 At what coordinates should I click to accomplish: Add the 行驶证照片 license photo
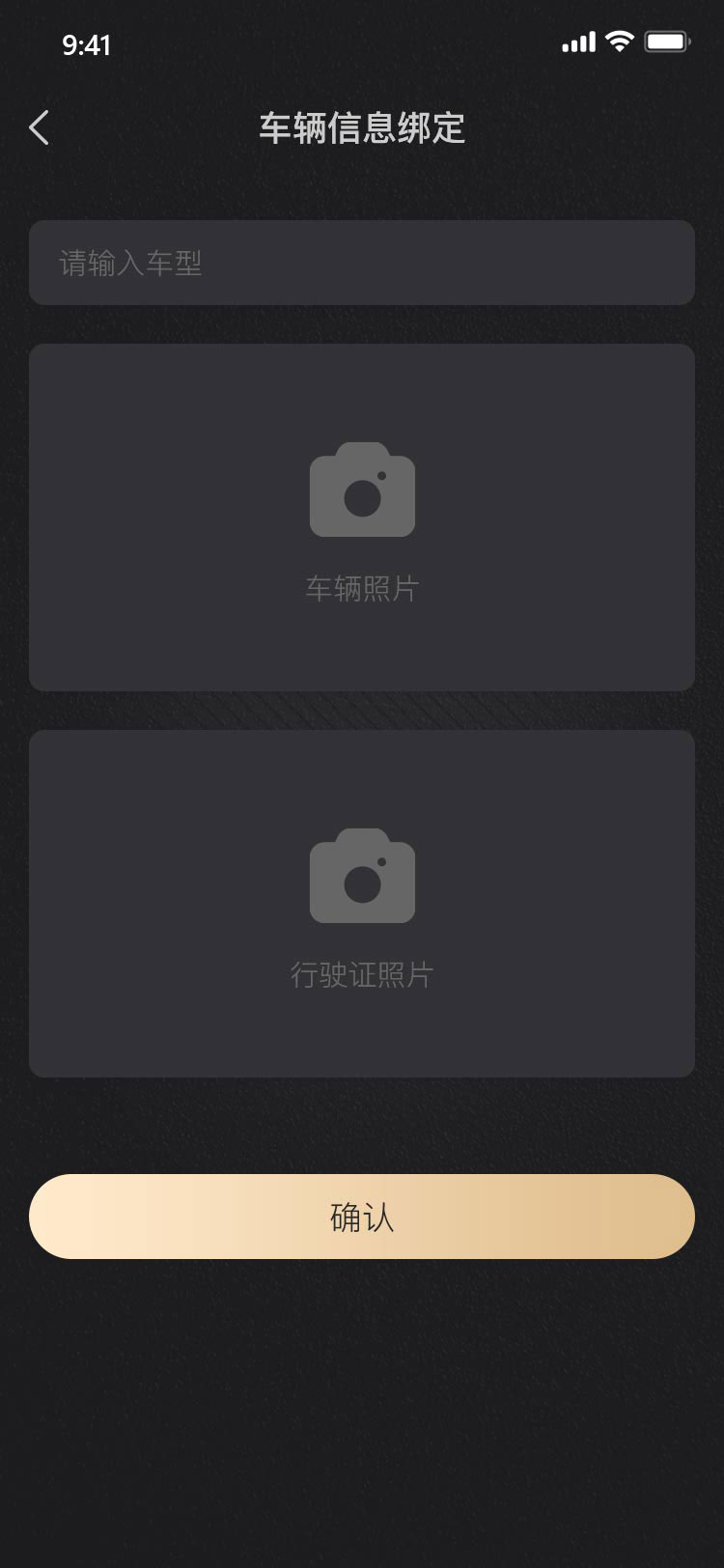pos(362,904)
